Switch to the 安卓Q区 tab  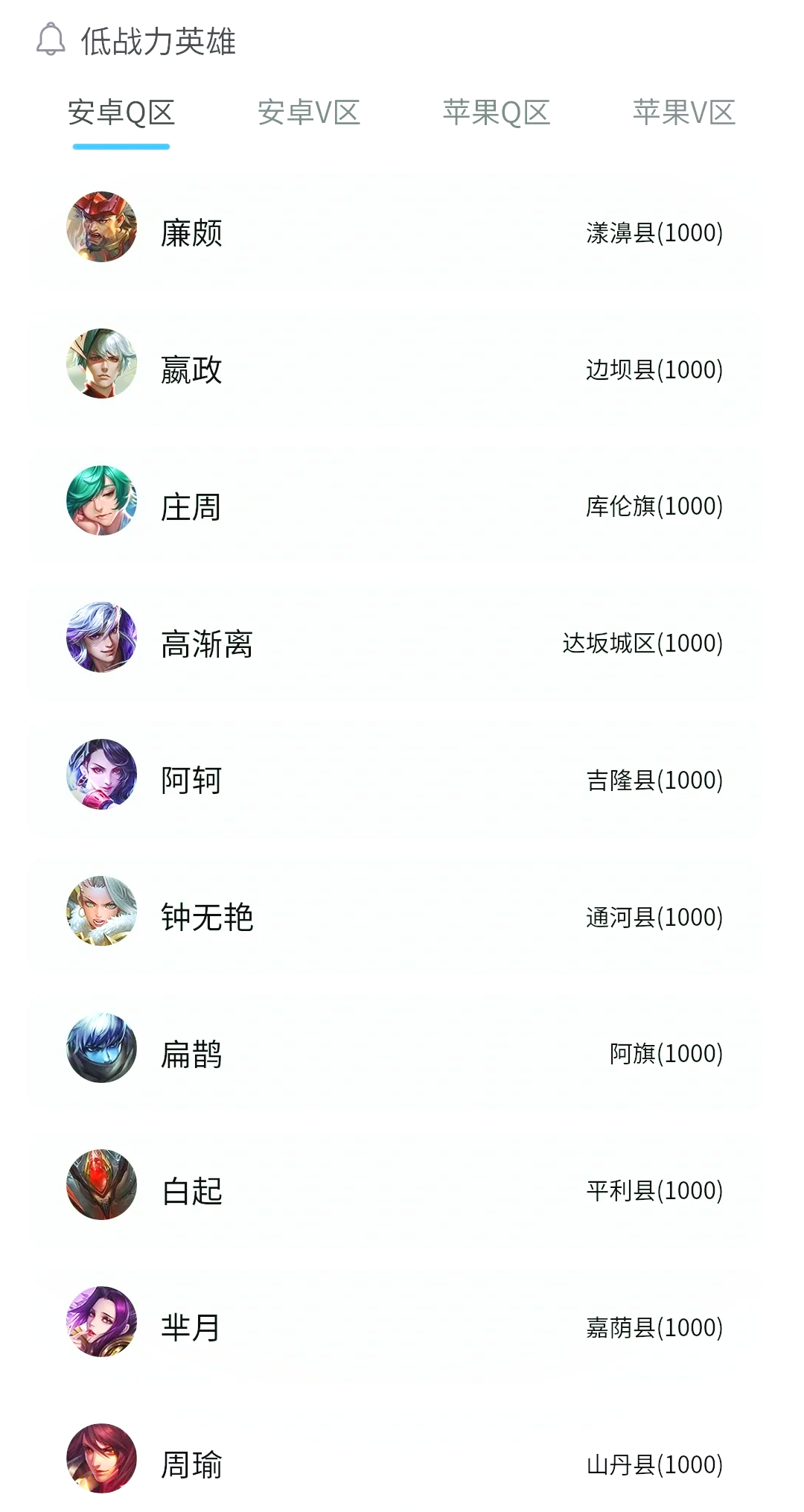(121, 113)
